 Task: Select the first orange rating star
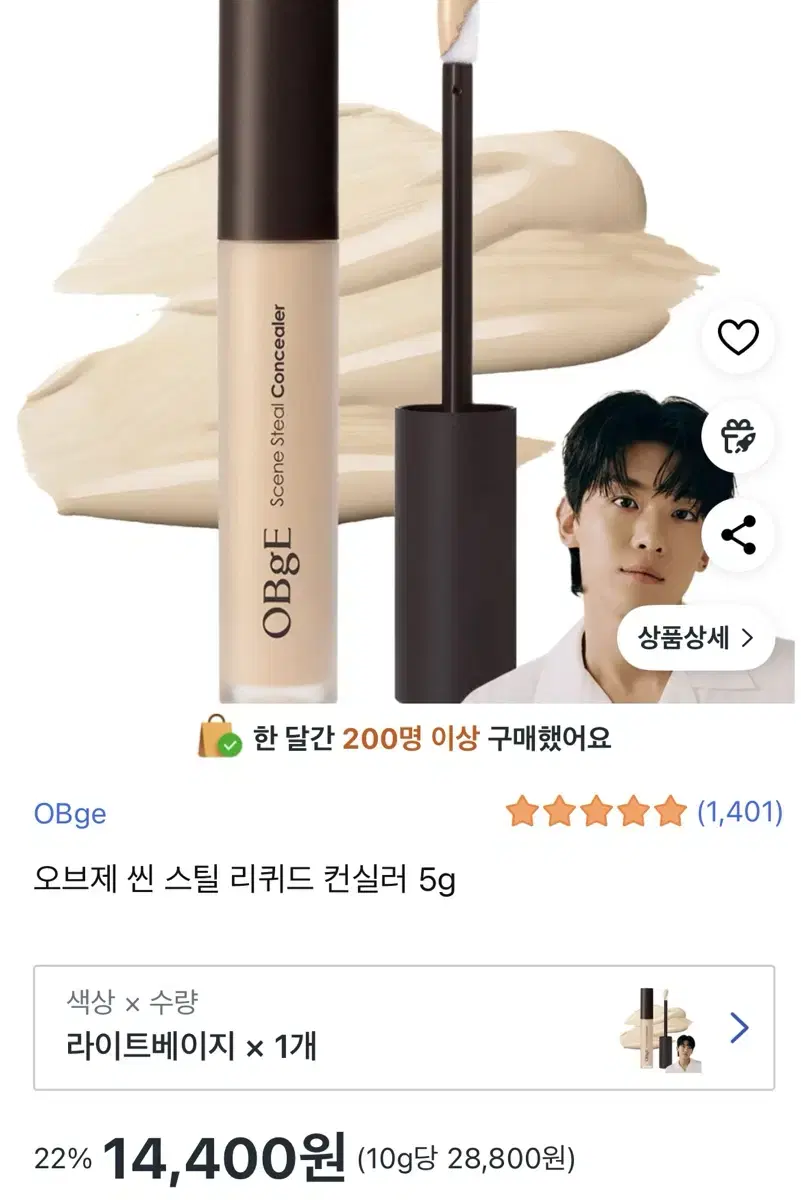[521, 811]
